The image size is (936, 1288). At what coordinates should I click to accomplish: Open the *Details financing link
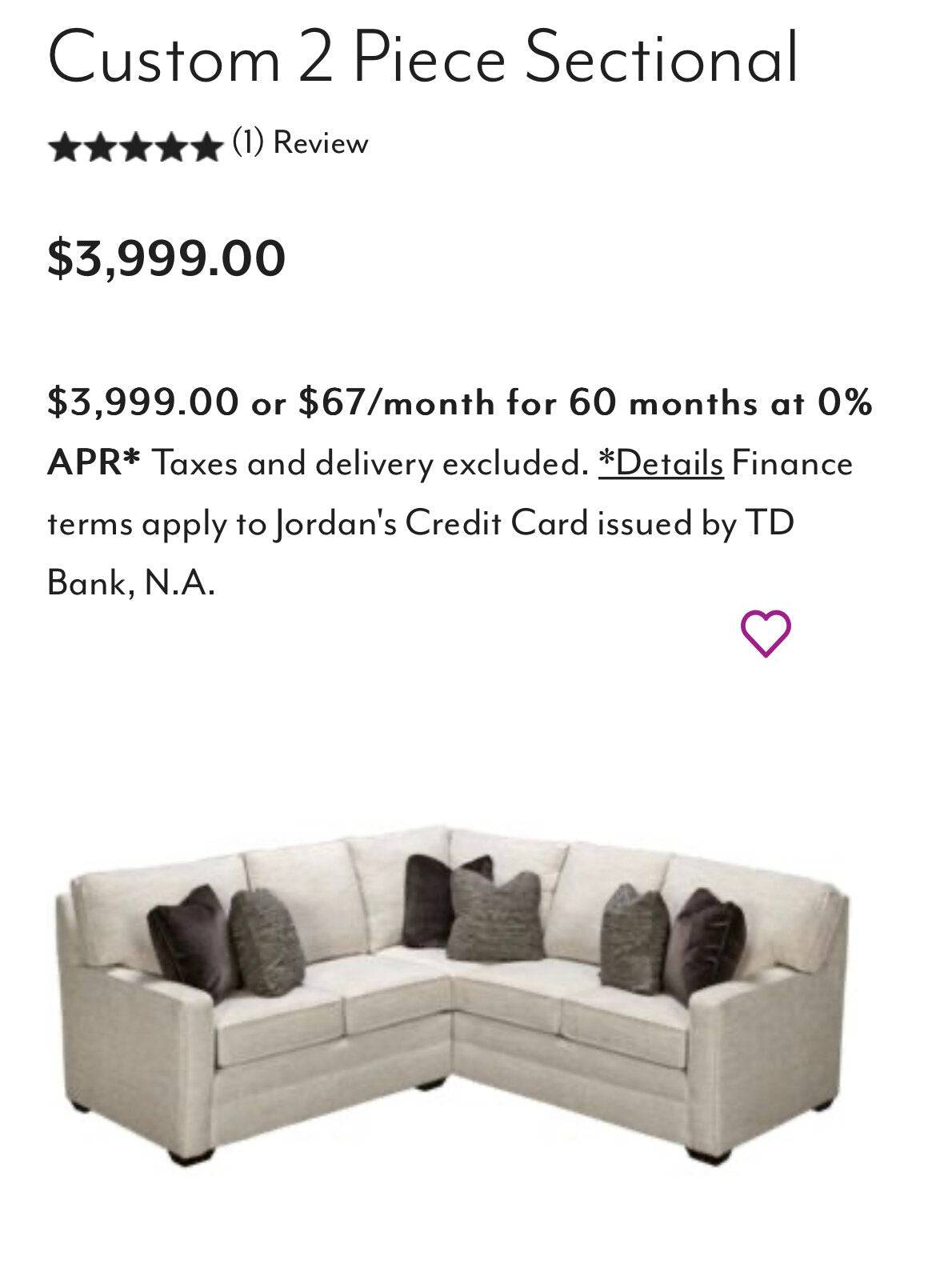click(661, 463)
